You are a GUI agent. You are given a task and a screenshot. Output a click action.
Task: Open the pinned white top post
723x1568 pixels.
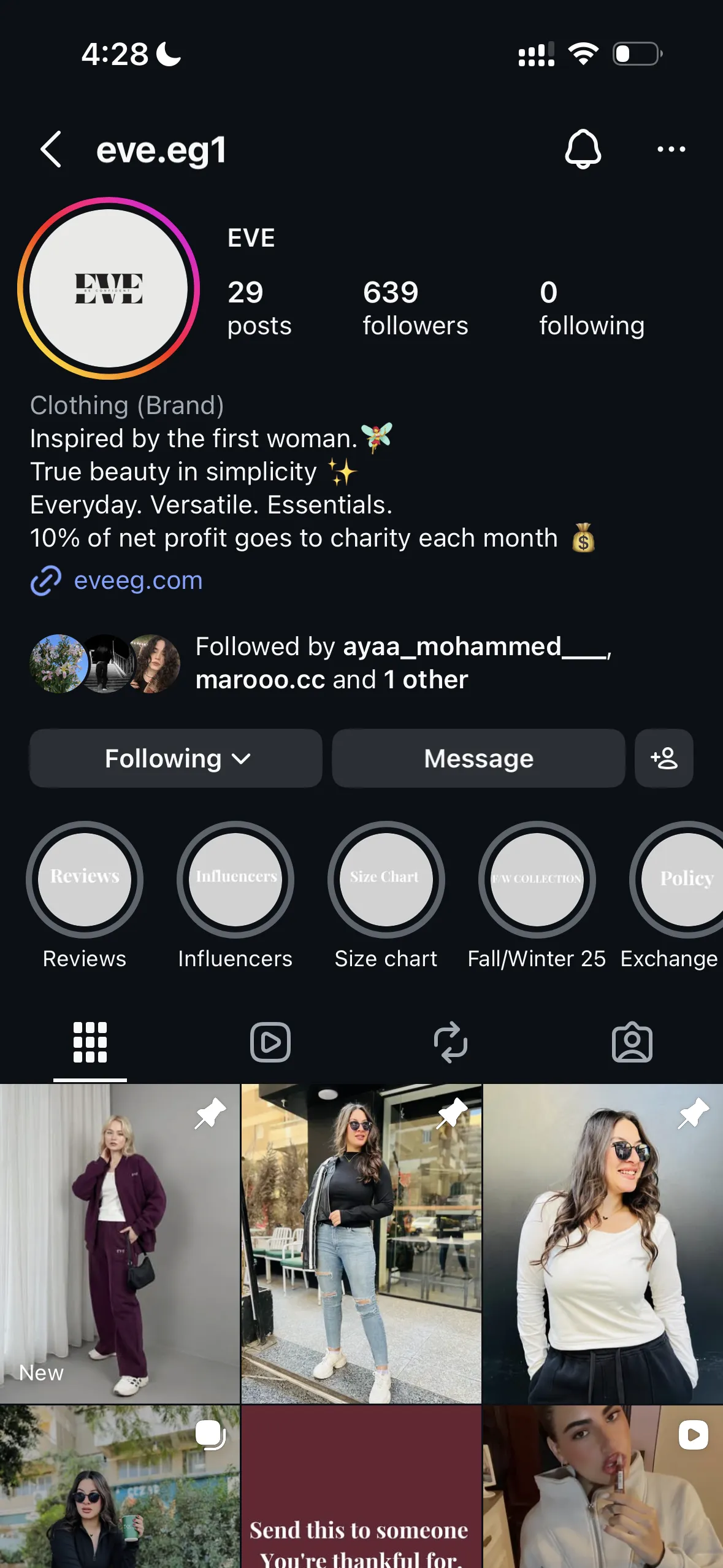(x=603, y=1243)
